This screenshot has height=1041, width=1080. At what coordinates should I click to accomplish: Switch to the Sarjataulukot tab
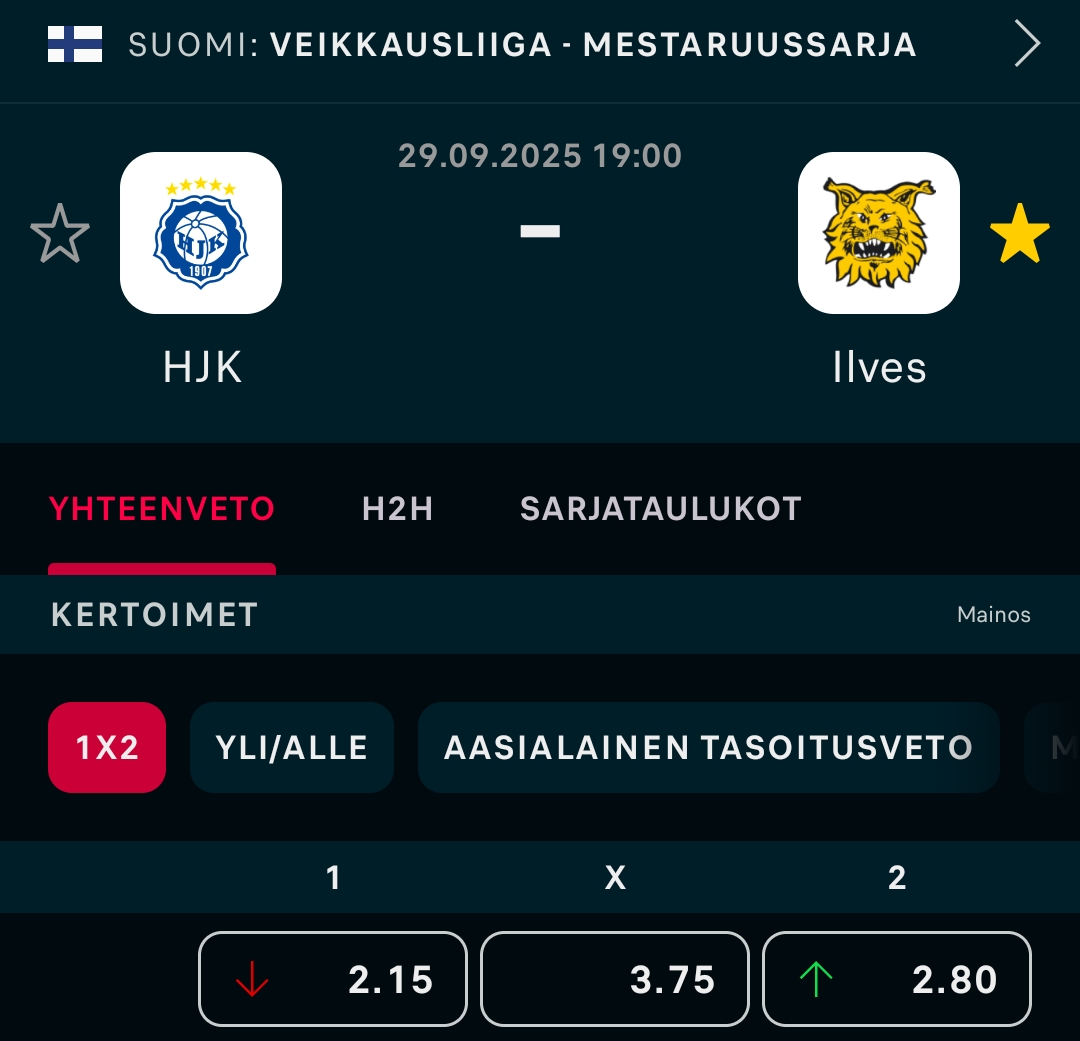[x=660, y=509]
